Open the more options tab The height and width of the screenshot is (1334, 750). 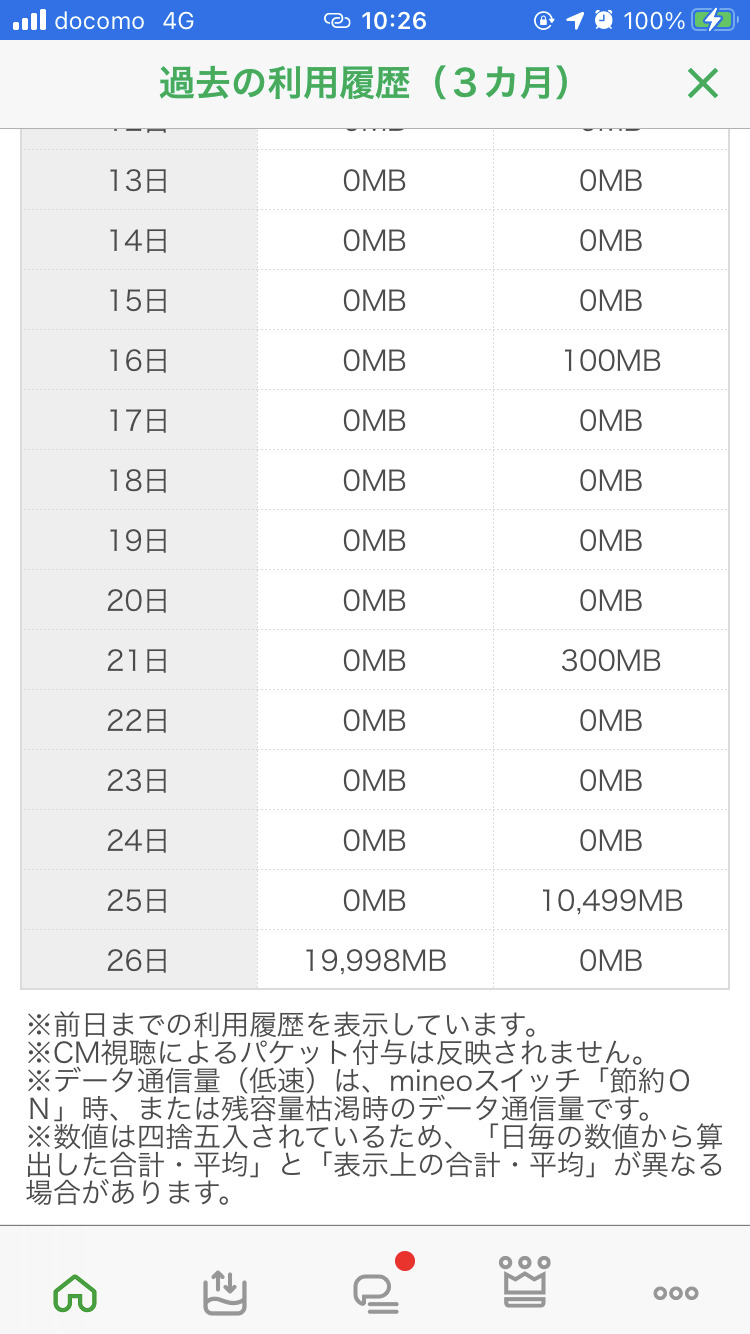(675, 1293)
